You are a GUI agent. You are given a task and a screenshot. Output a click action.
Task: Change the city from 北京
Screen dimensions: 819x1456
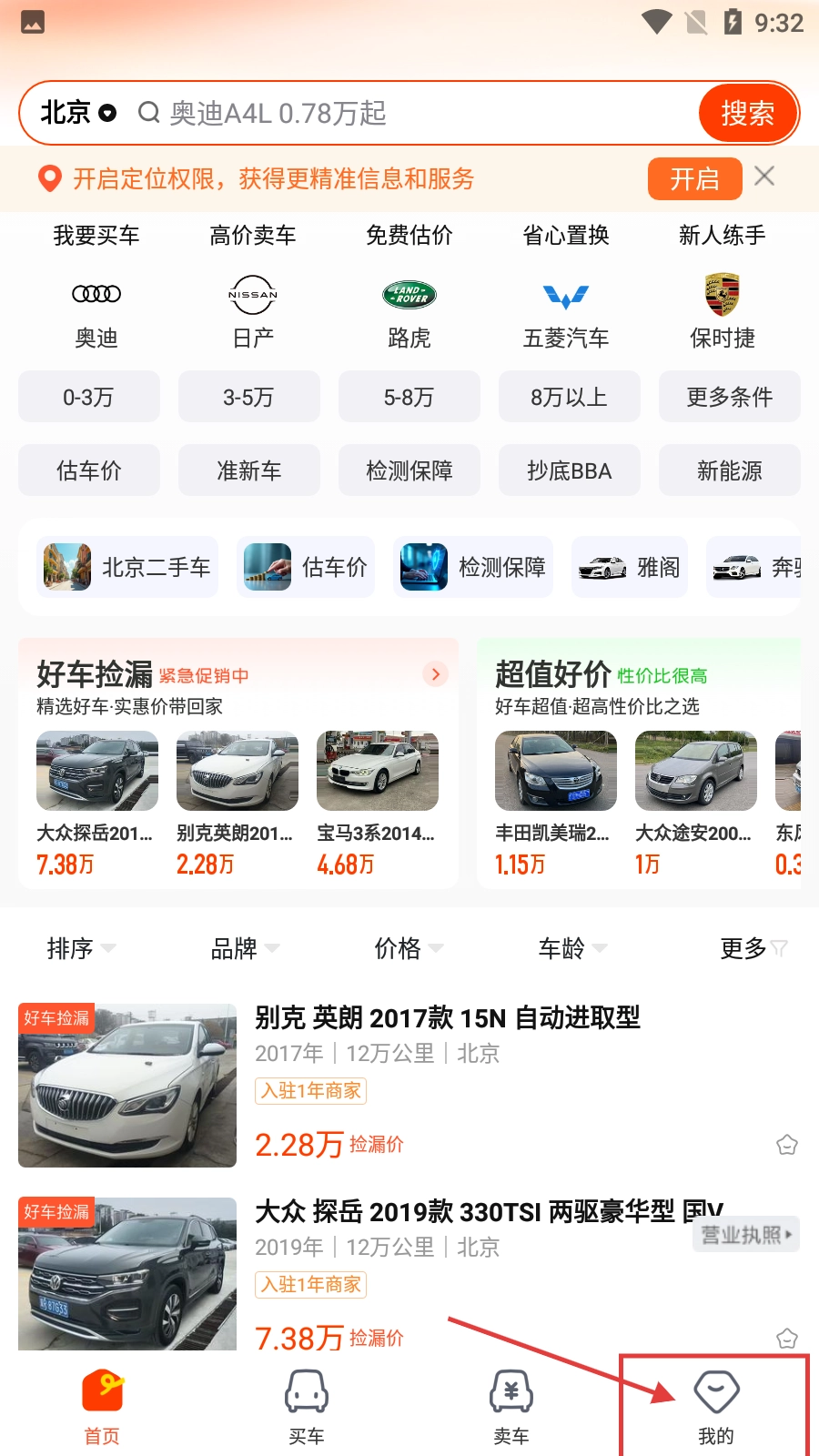78,113
